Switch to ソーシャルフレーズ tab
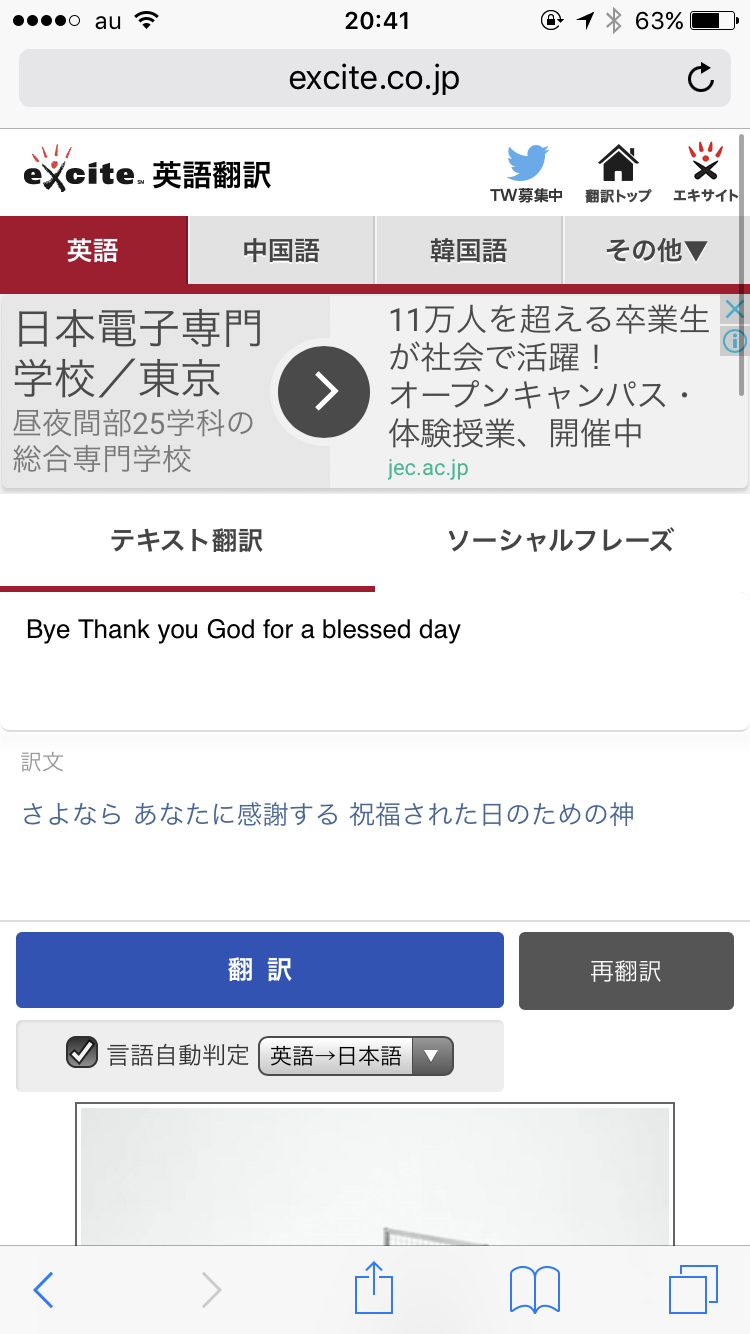Image resolution: width=750 pixels, height=1334 pixels. 560,541
